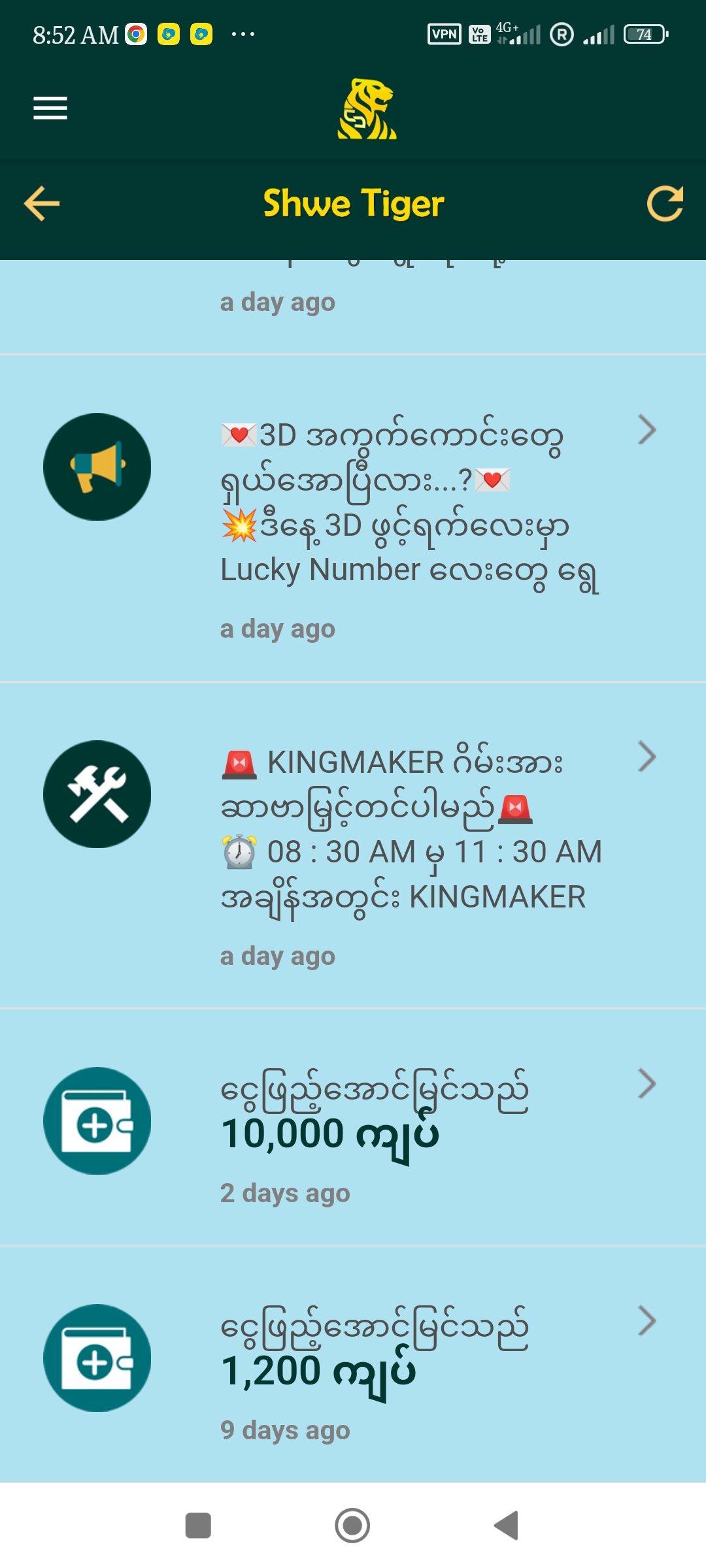
Task: Tap the system home button
Action: [x=352, y=1526]
